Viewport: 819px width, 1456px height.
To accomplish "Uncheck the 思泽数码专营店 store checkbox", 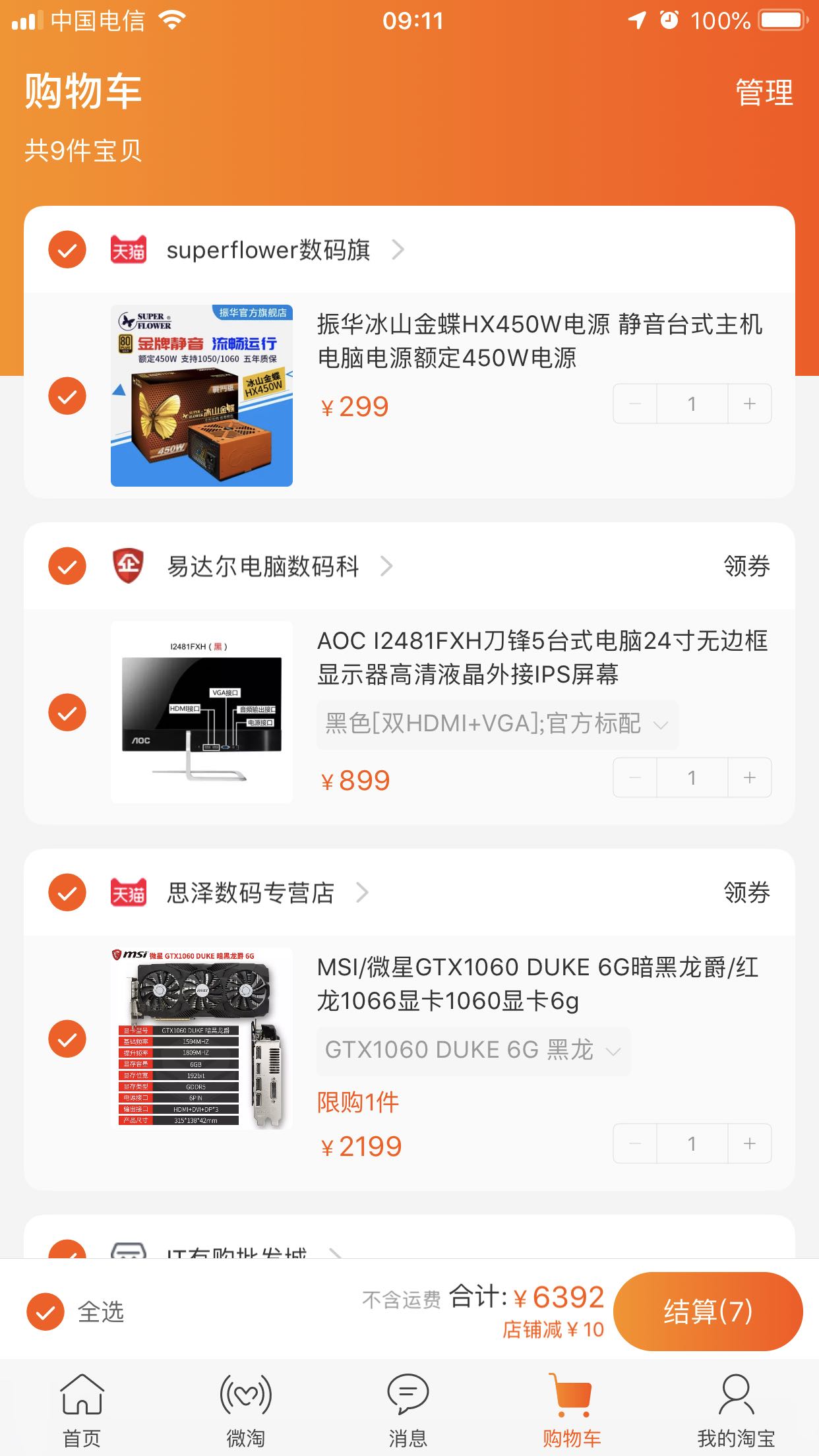I will pyautogui.click(x=67, y=892).
